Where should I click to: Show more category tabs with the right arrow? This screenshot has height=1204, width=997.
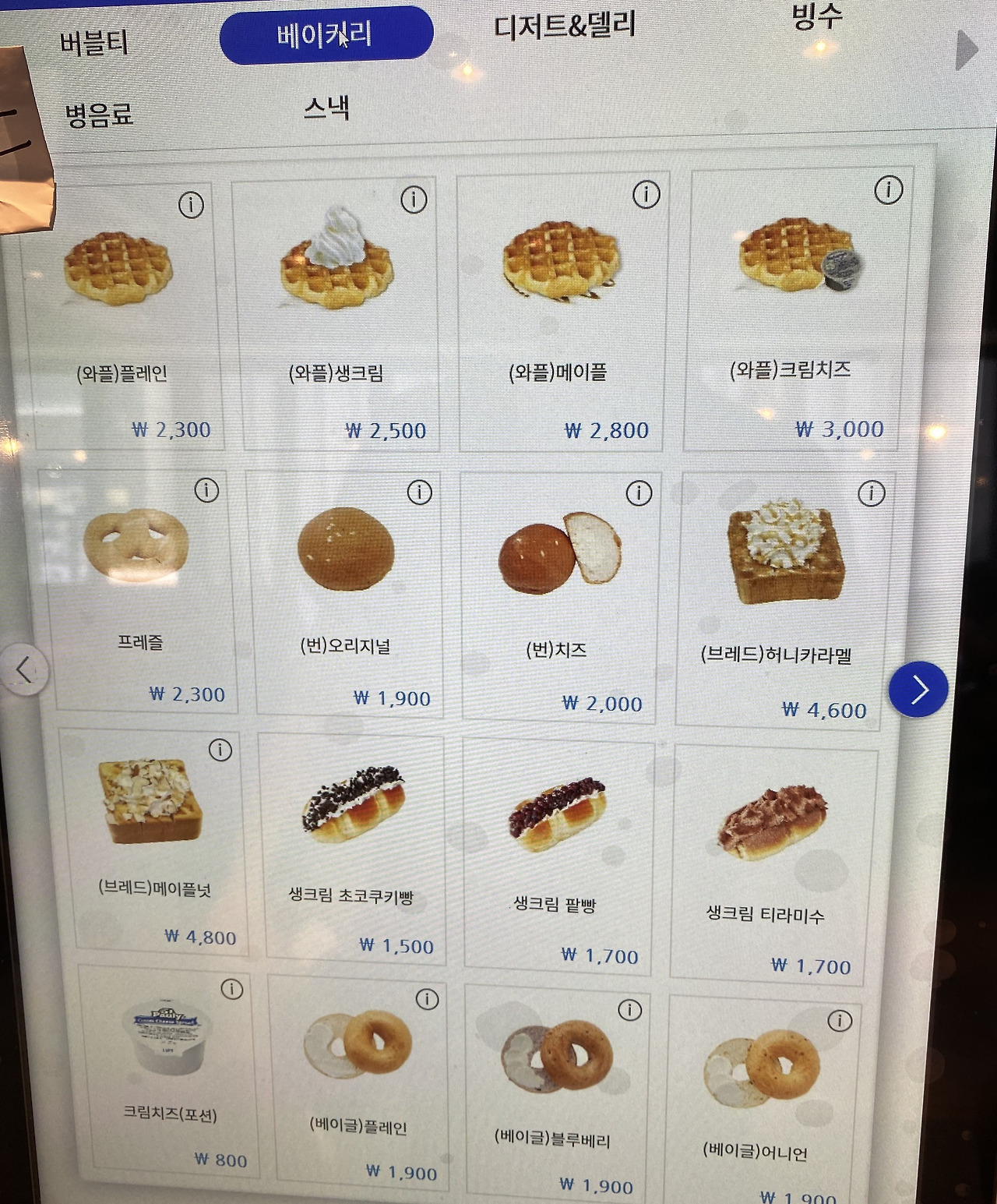tap(967, 50)
